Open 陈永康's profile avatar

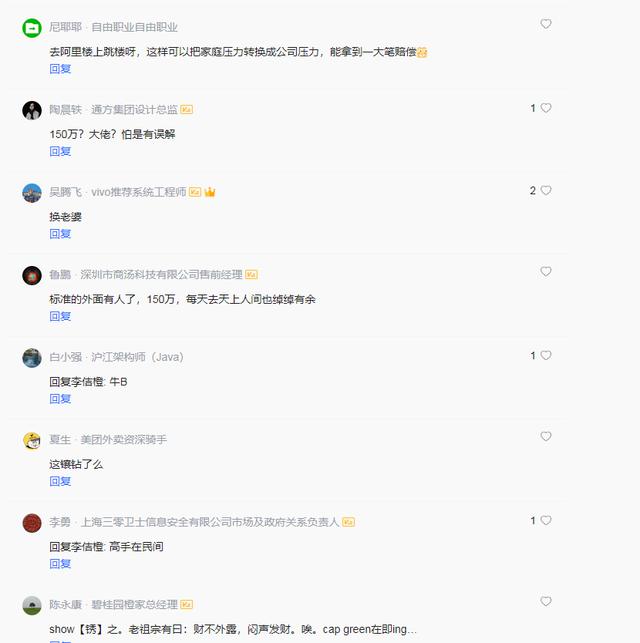pyautogui.click(x=32, y=605)
